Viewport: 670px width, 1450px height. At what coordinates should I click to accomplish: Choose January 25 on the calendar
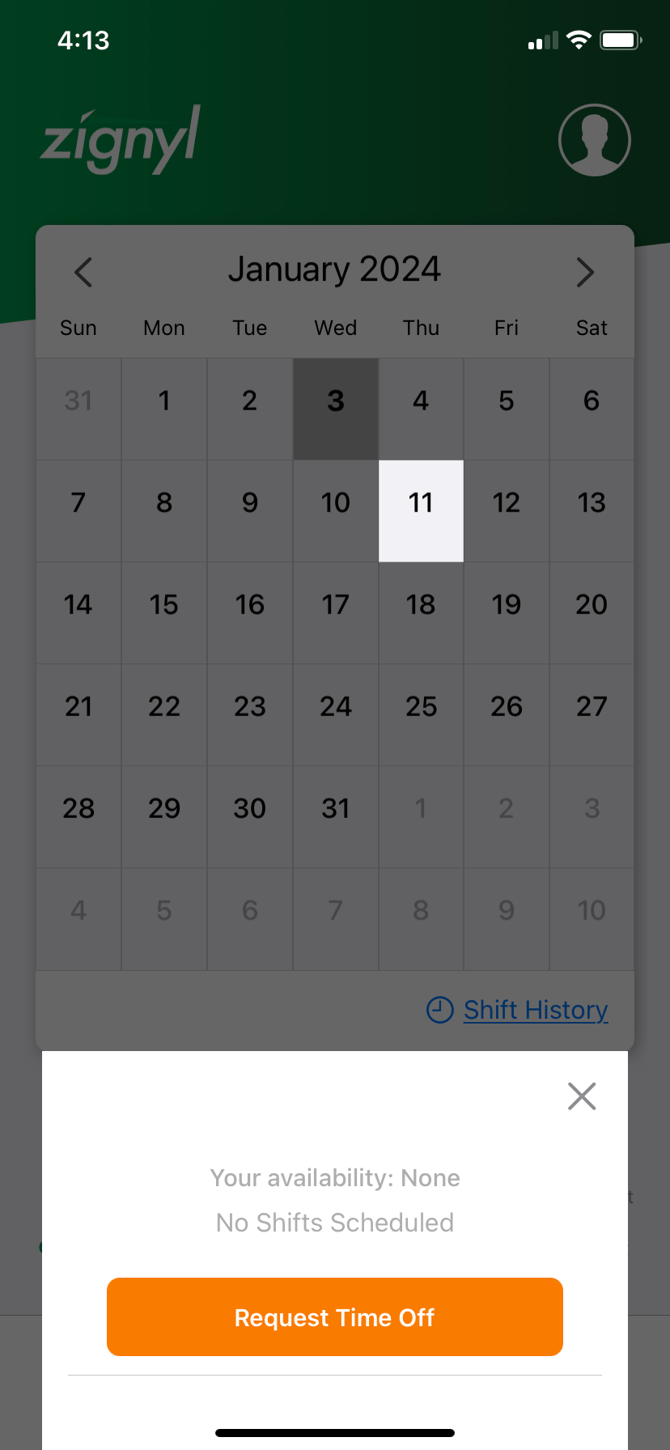point(421,707)
